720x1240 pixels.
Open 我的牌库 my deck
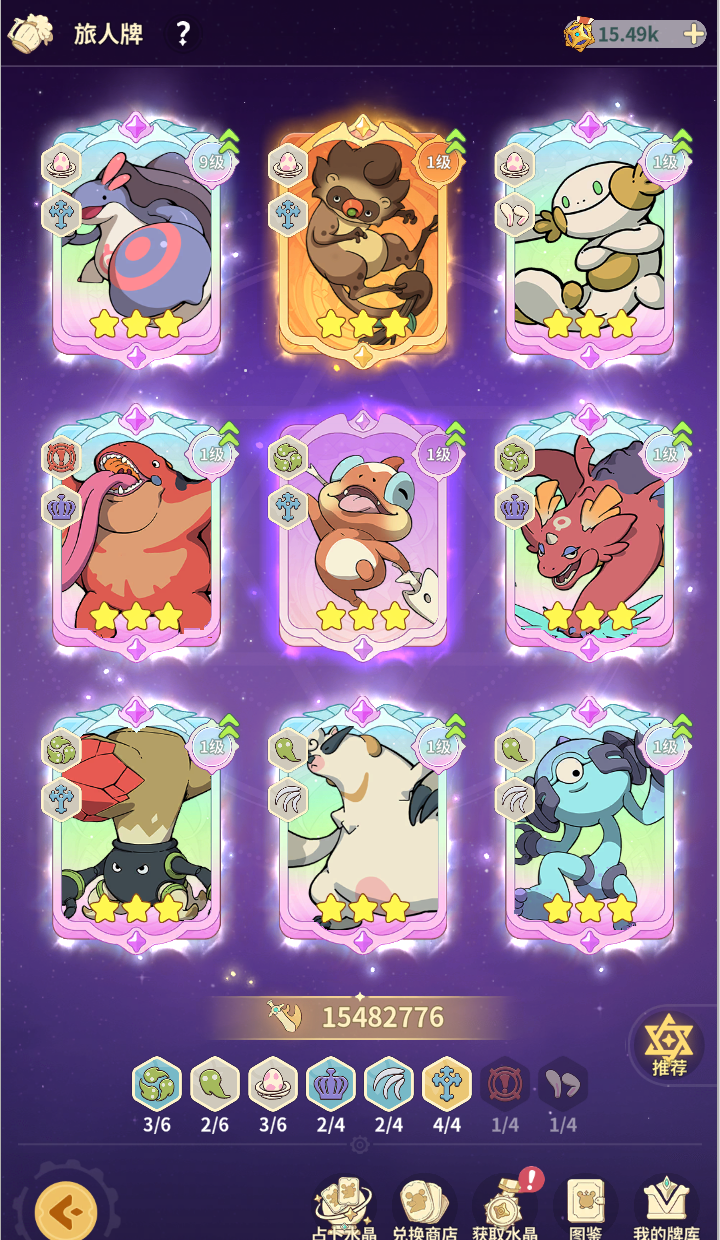click(x=666, y=1208)
